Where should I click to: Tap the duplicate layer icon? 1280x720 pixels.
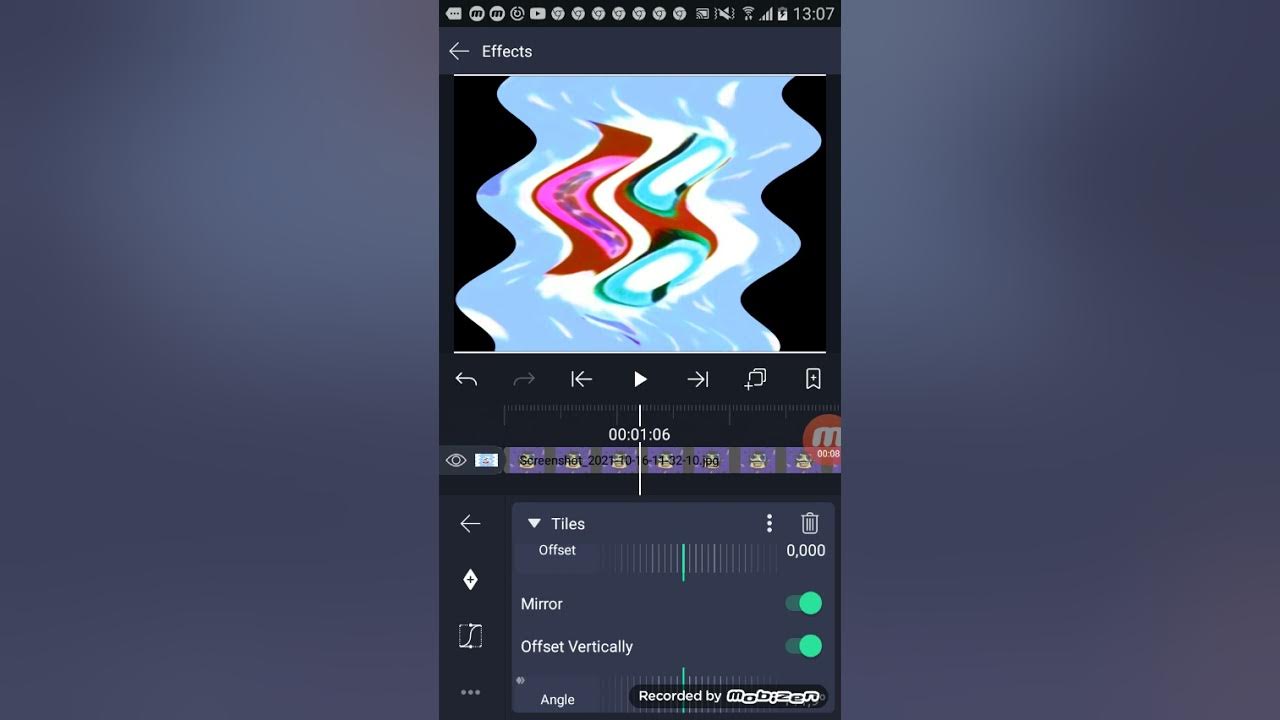pyautogui.click(x=755, y=379)
